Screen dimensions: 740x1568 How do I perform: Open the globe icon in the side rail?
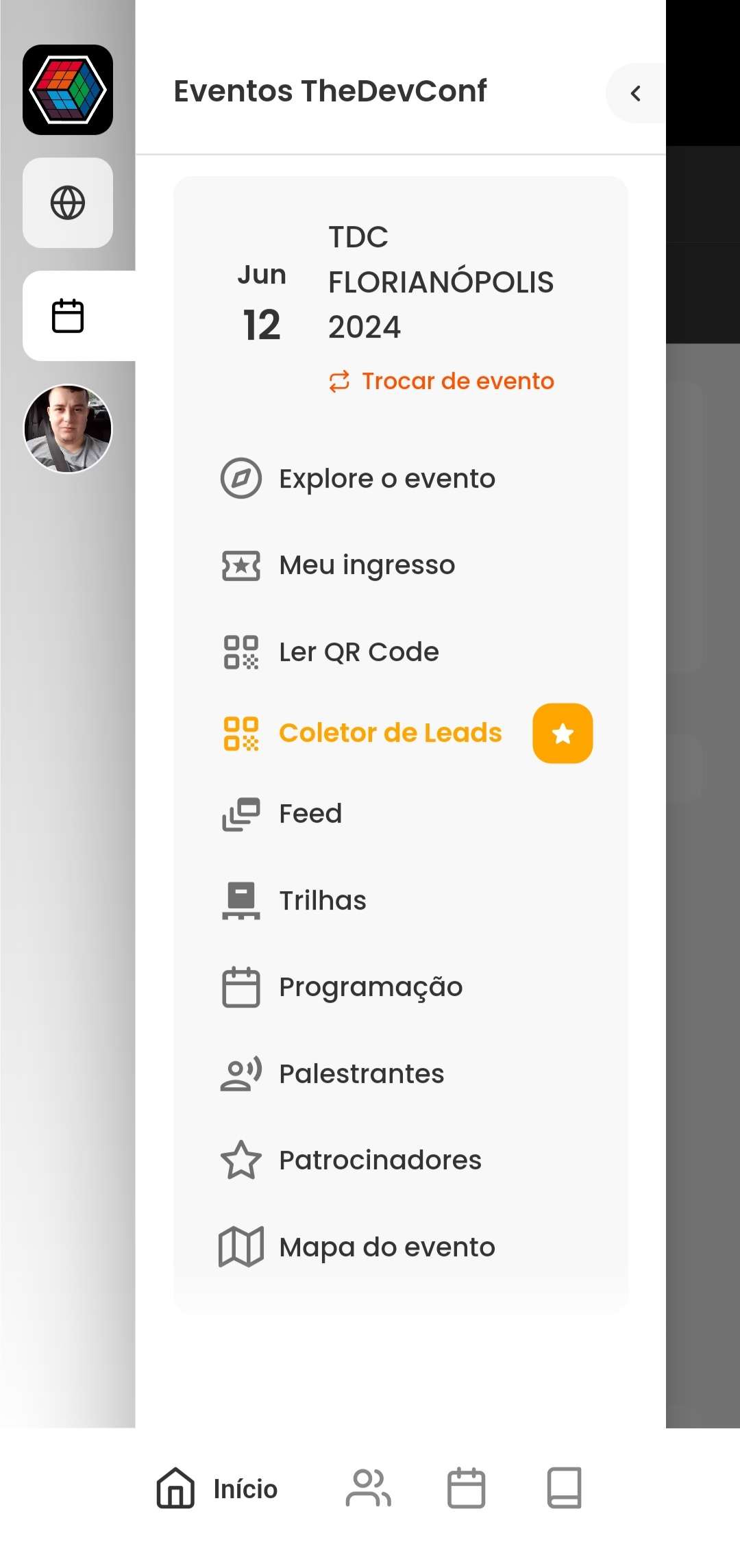tap(68, 203)
